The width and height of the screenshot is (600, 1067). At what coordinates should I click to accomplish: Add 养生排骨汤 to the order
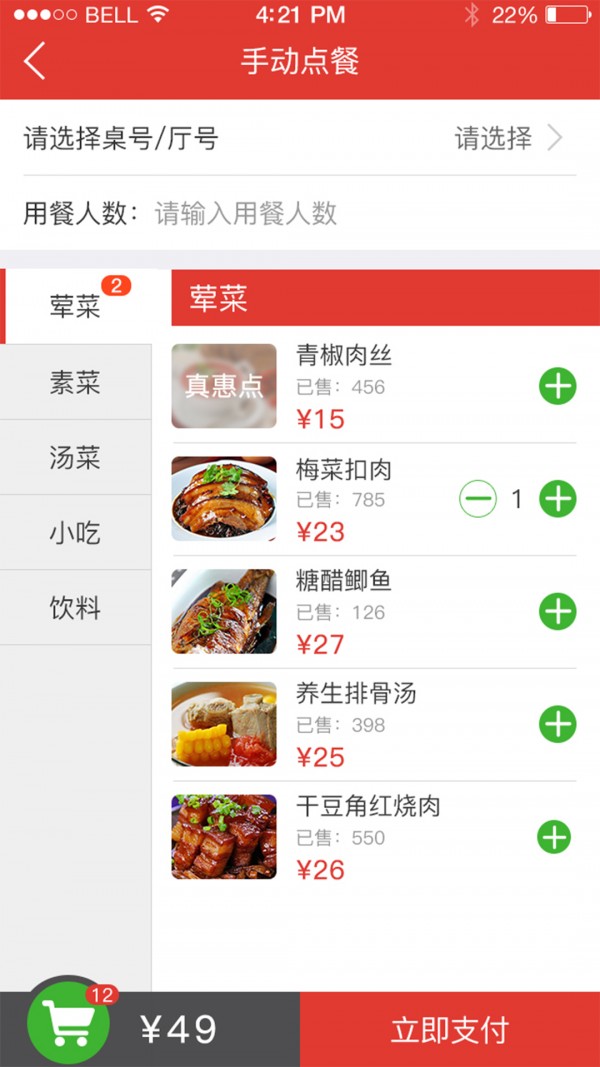(557, 724)
